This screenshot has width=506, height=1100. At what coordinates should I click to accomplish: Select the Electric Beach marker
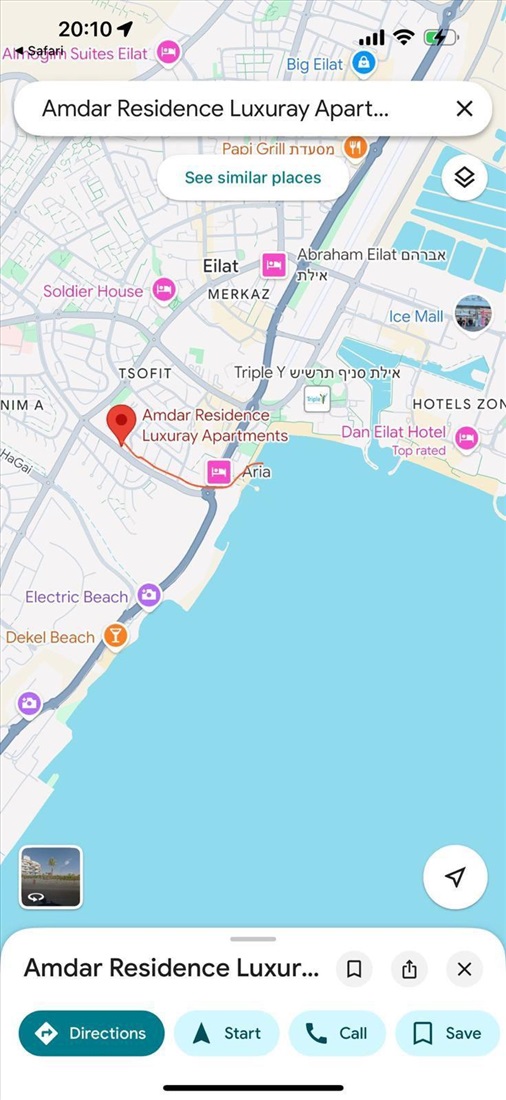click(x=149, y=596)
